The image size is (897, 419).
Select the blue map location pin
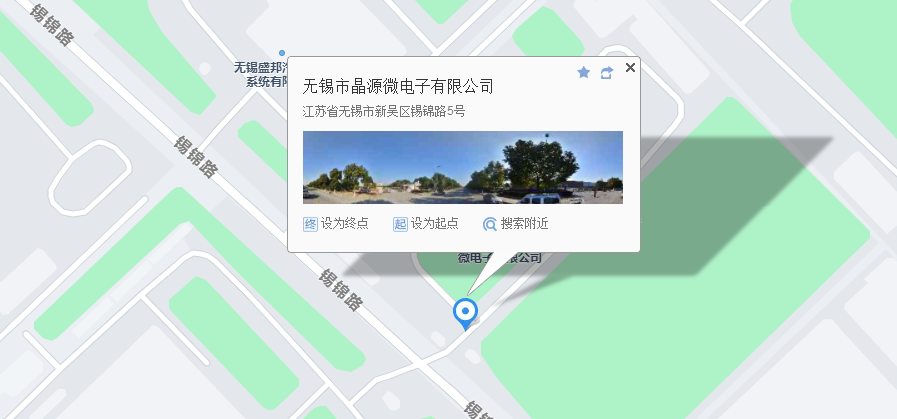point(465,313)
